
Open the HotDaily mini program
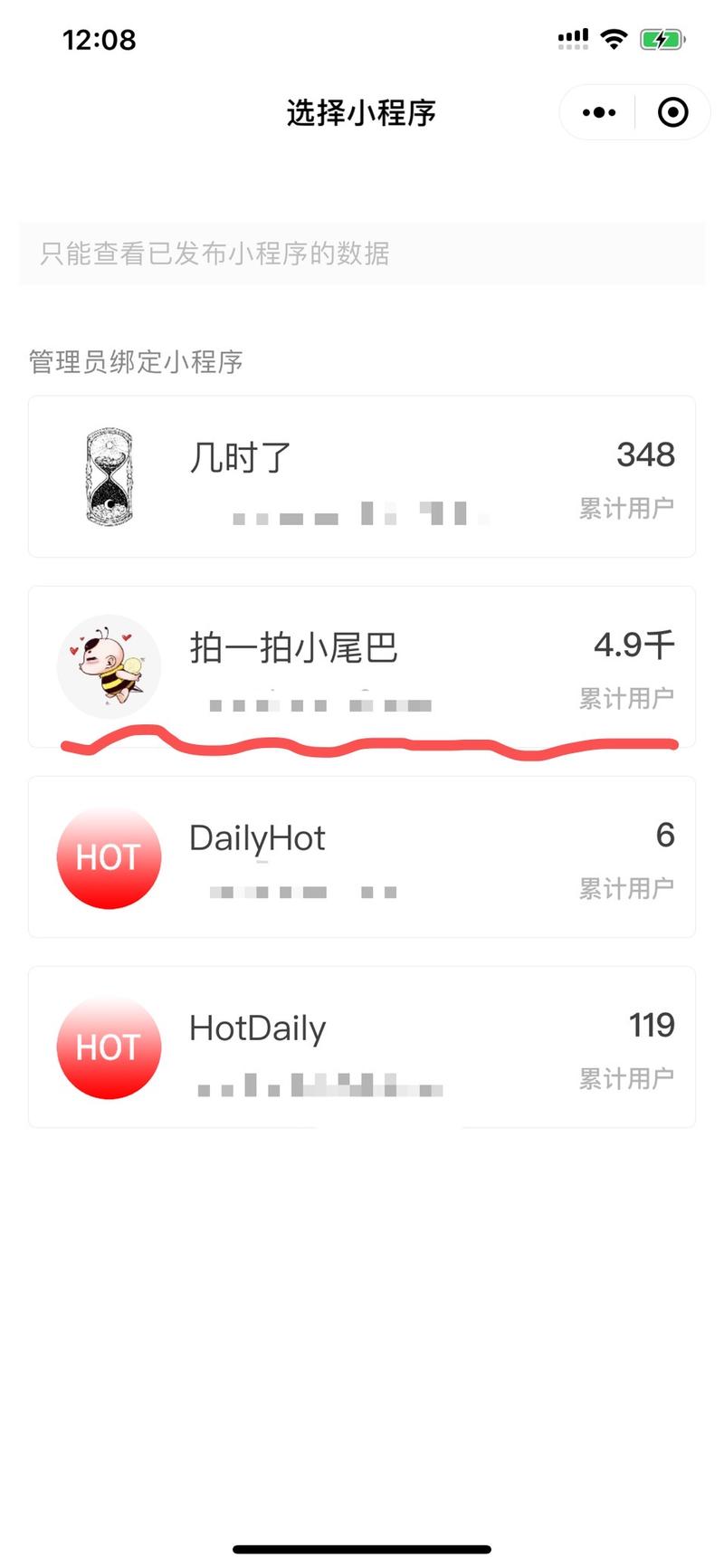coord(361,1047)
